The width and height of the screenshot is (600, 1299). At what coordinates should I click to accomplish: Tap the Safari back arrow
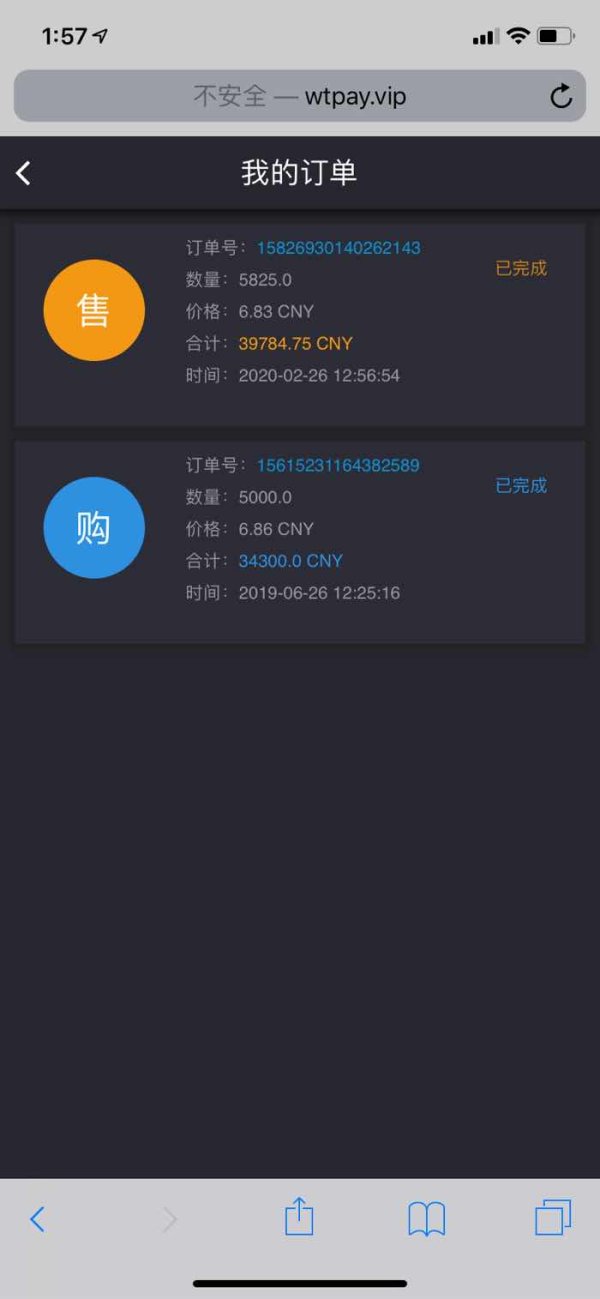pos(38,1219)
